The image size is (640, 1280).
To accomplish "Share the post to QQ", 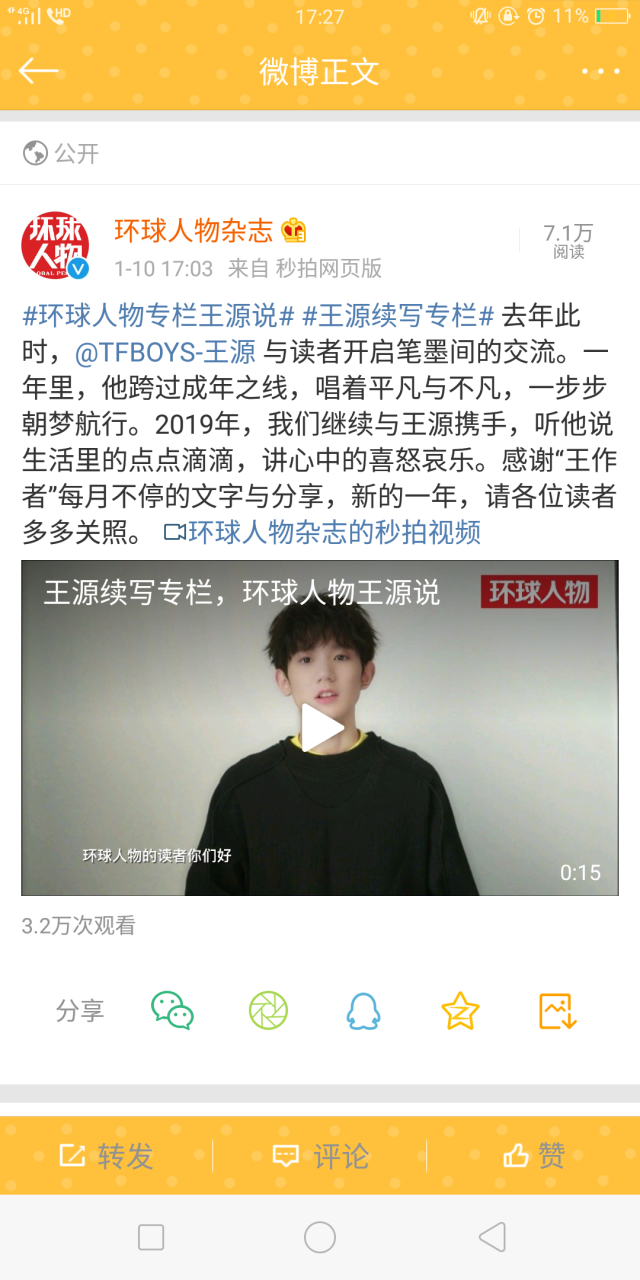I will 364,1011.
